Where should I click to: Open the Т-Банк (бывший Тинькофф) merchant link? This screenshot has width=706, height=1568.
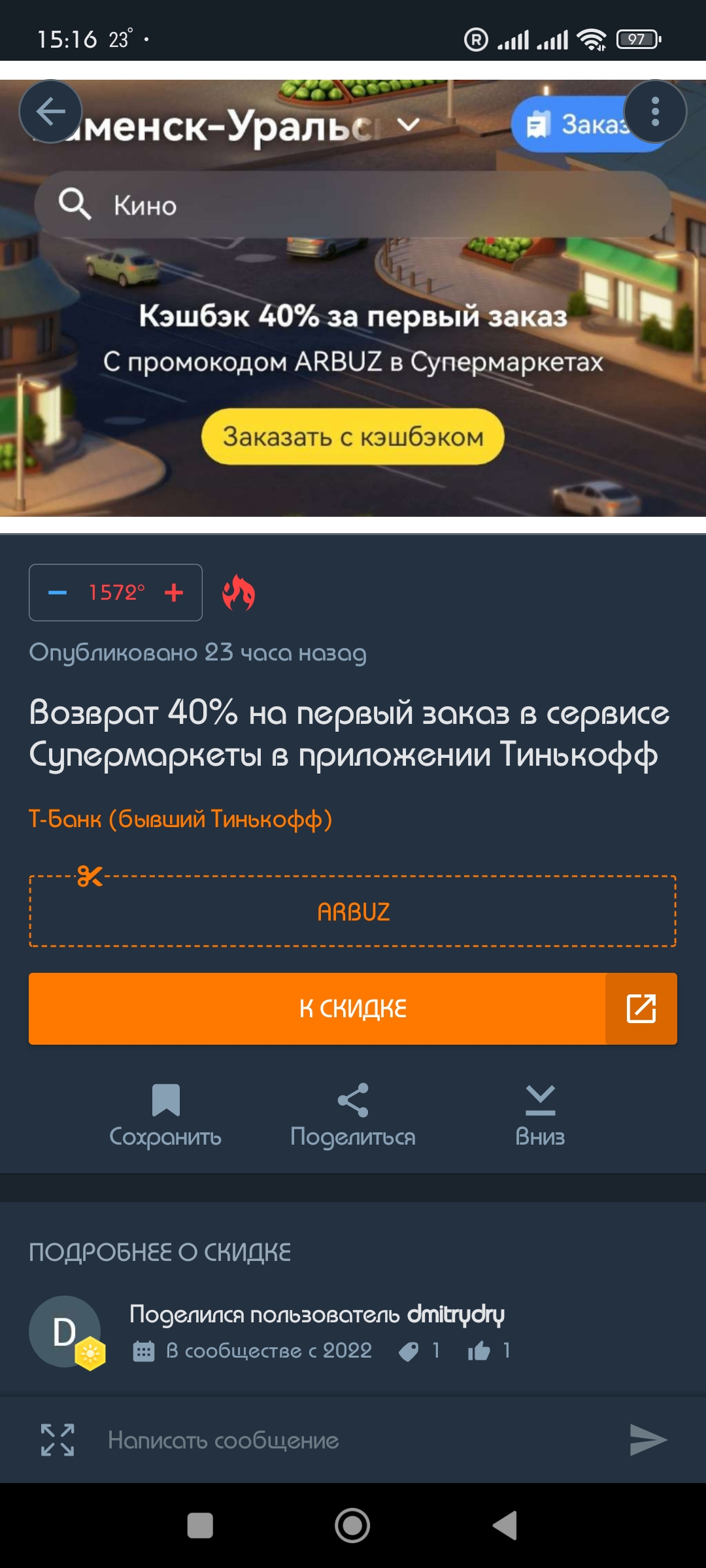pos(180,819)
